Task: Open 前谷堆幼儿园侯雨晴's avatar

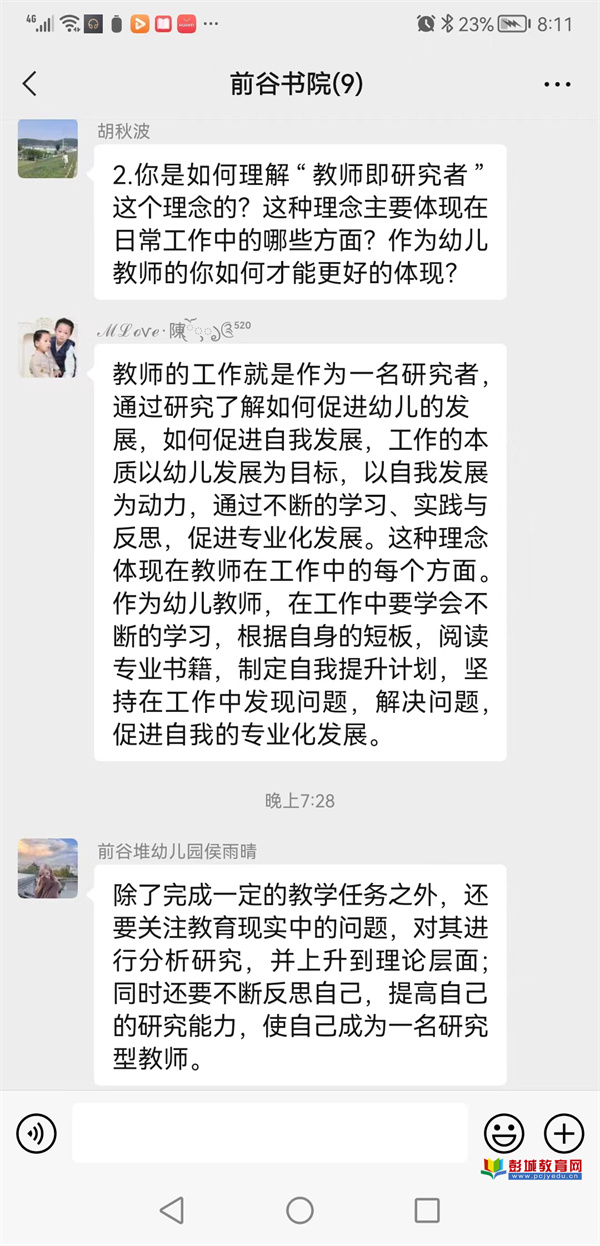Action: tap(47, 868)
